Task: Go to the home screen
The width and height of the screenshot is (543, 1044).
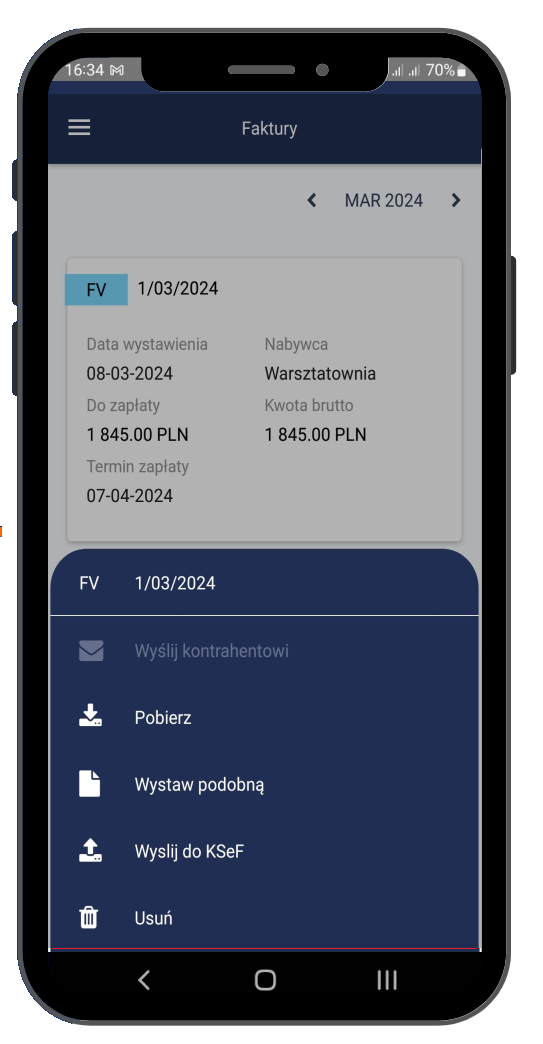Action: pyautogui.click(x=265, y=979)
